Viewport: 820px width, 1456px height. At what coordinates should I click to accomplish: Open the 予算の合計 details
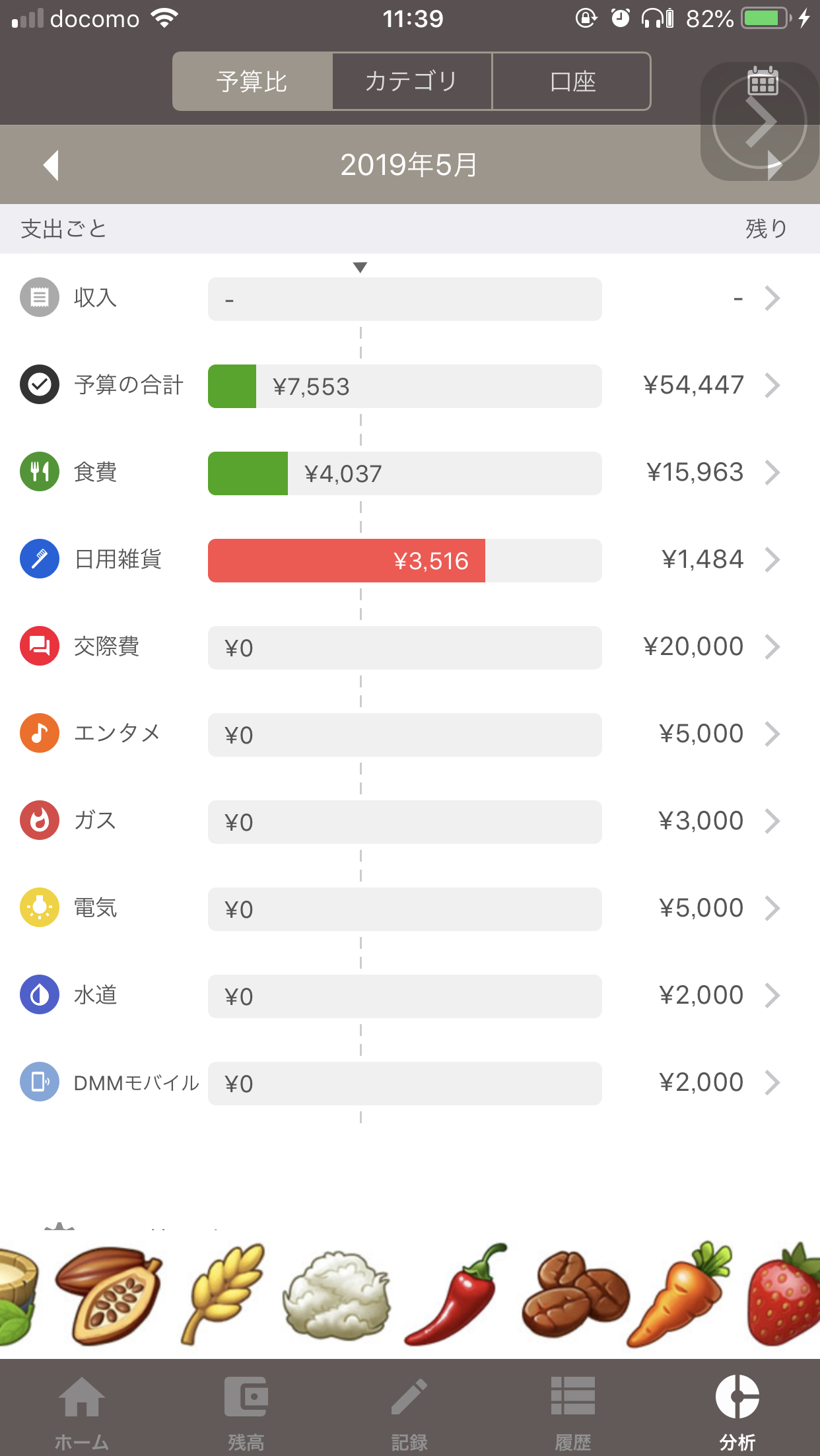coord(410,386)
